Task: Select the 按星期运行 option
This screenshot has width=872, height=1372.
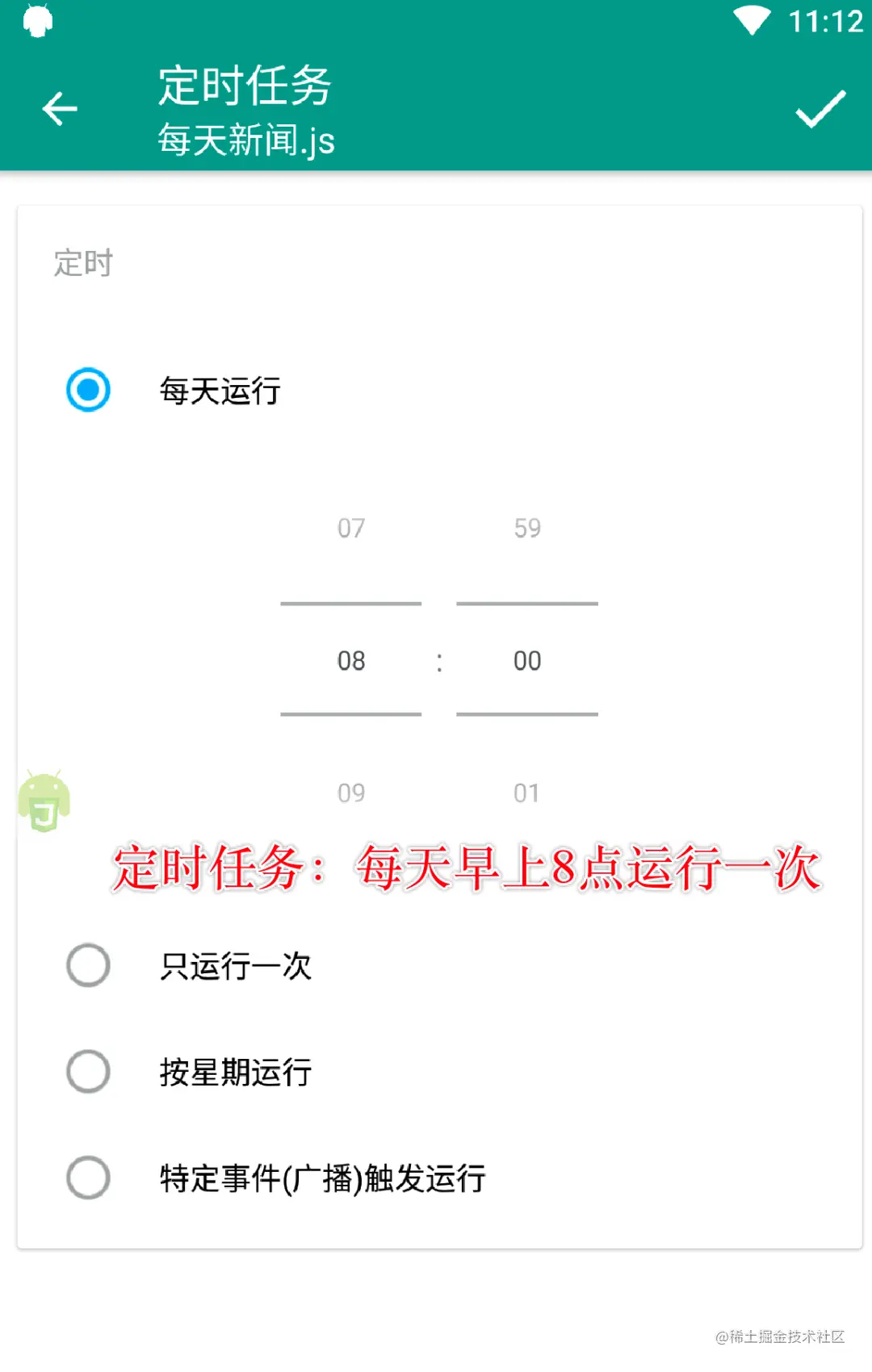Action: [x=88, y=1073]
